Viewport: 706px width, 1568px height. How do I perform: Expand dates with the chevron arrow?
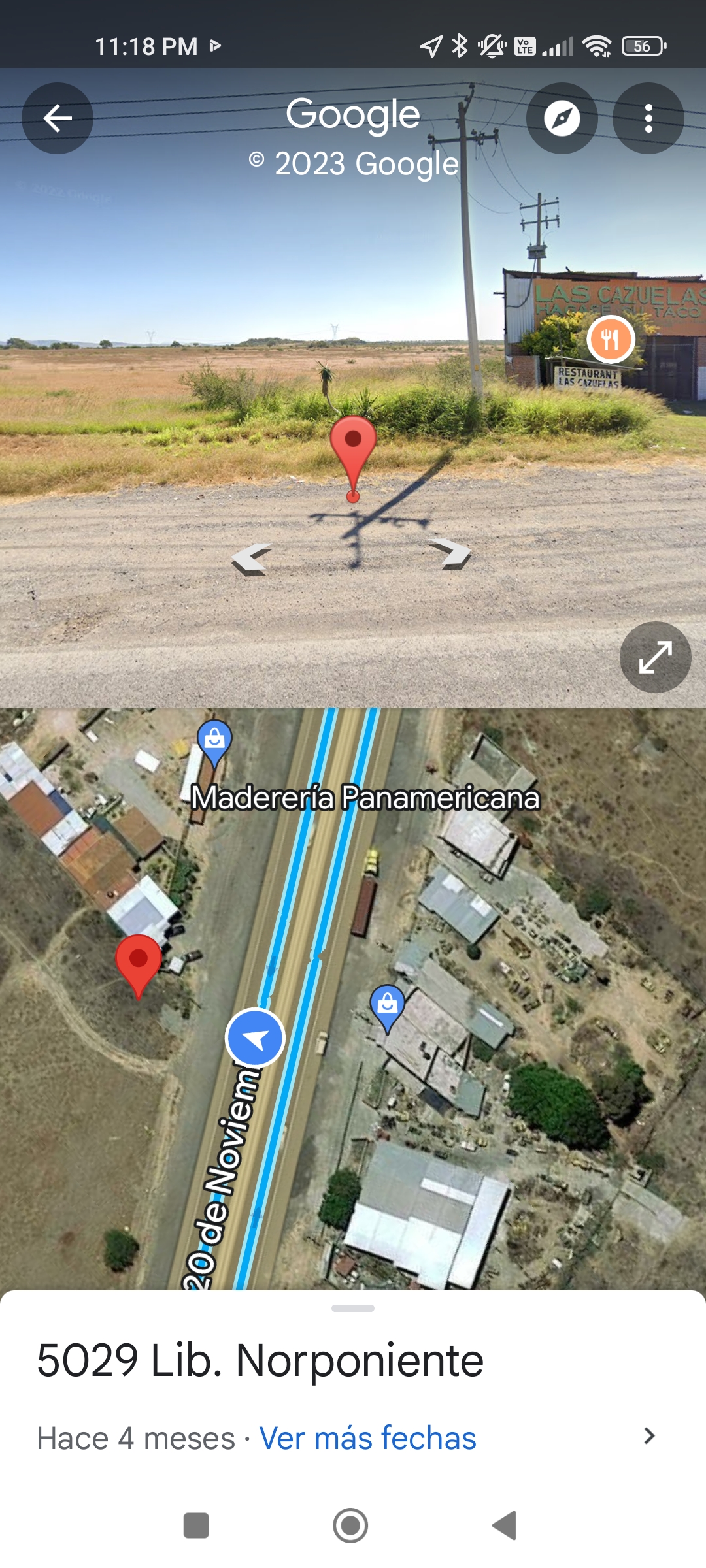[x=648, y=1436]
